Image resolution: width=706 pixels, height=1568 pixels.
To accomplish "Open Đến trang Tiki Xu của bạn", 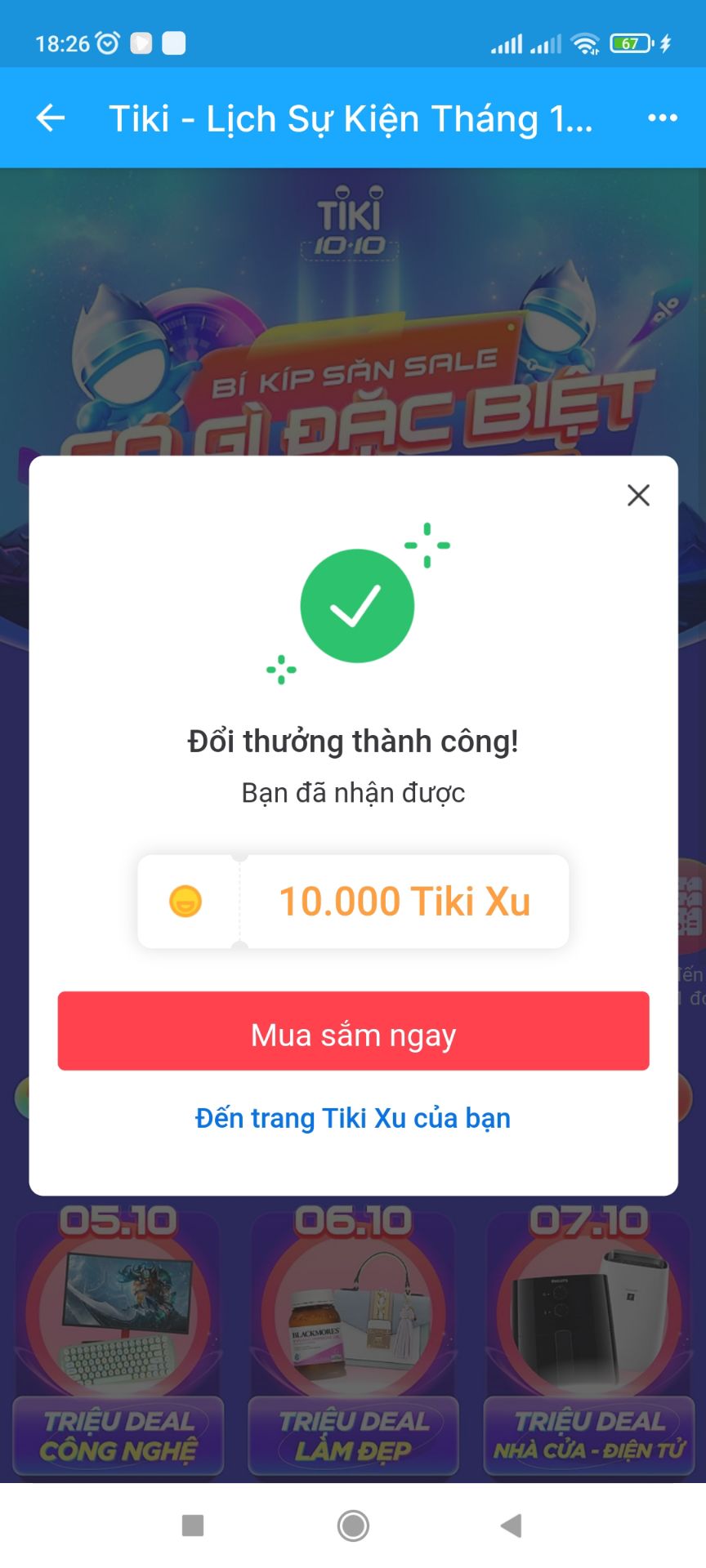I will (351, 1117).
